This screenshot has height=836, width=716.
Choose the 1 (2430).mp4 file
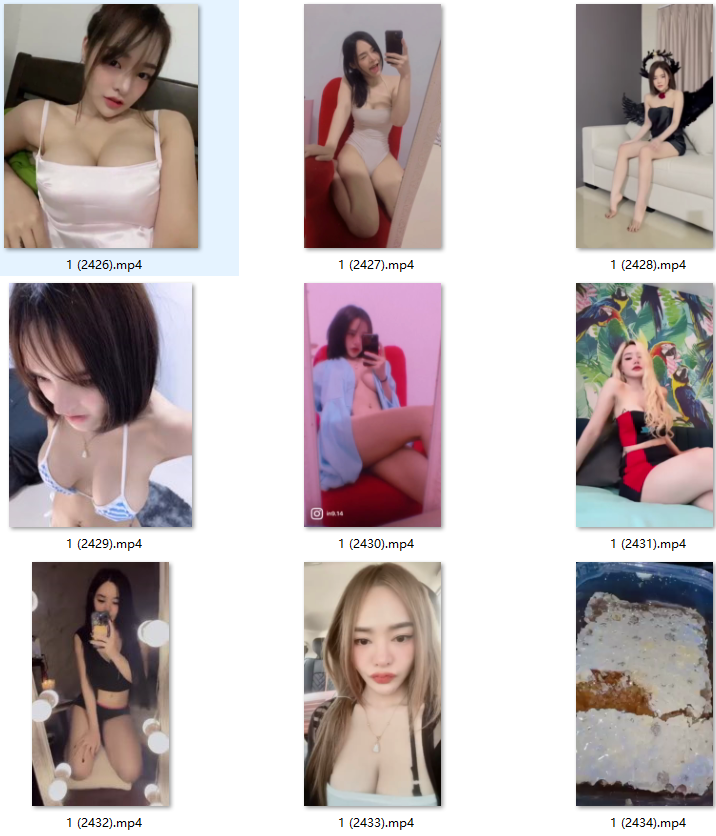click(373, 405)
